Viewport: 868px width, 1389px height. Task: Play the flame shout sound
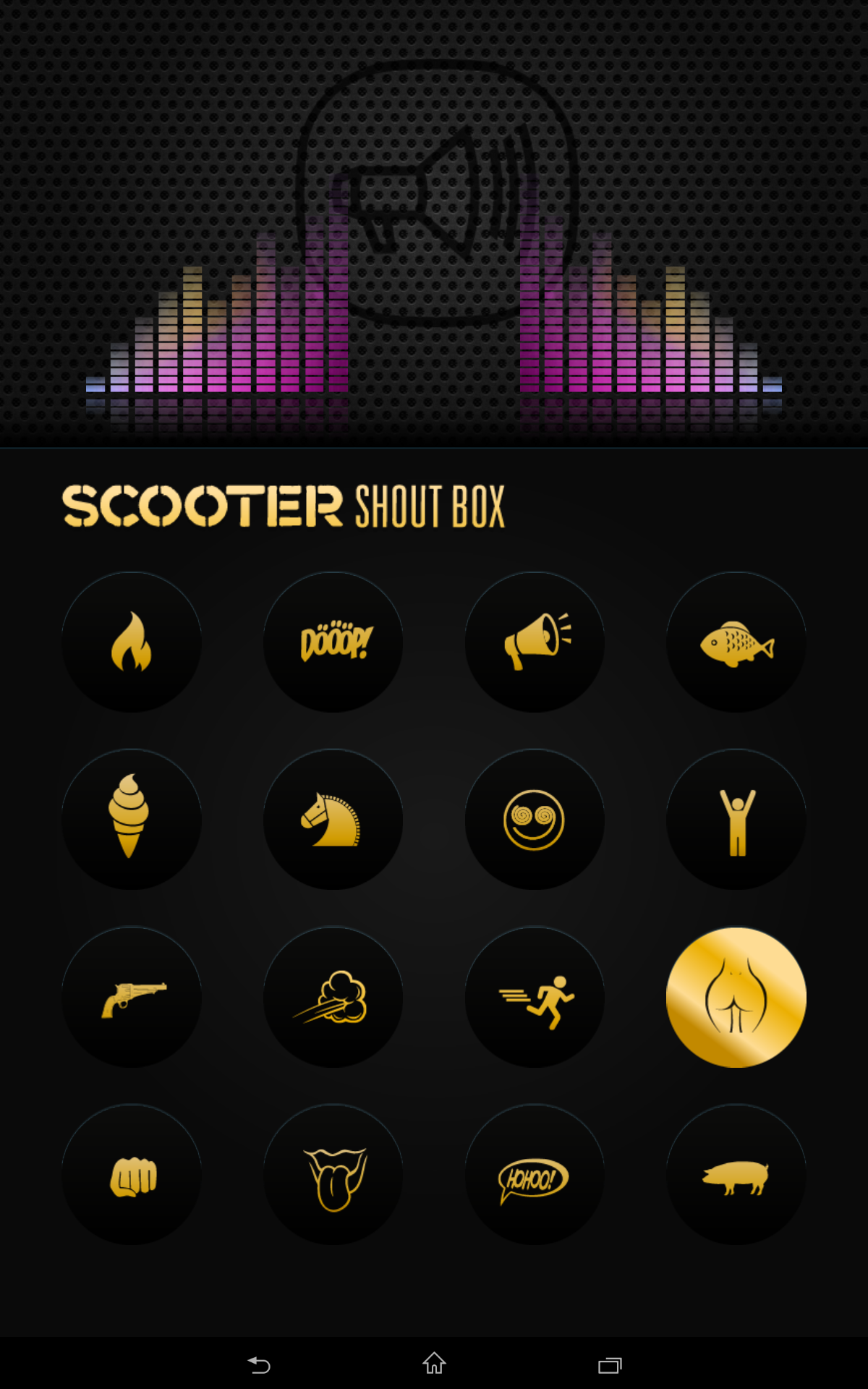[x=132, y=642]
